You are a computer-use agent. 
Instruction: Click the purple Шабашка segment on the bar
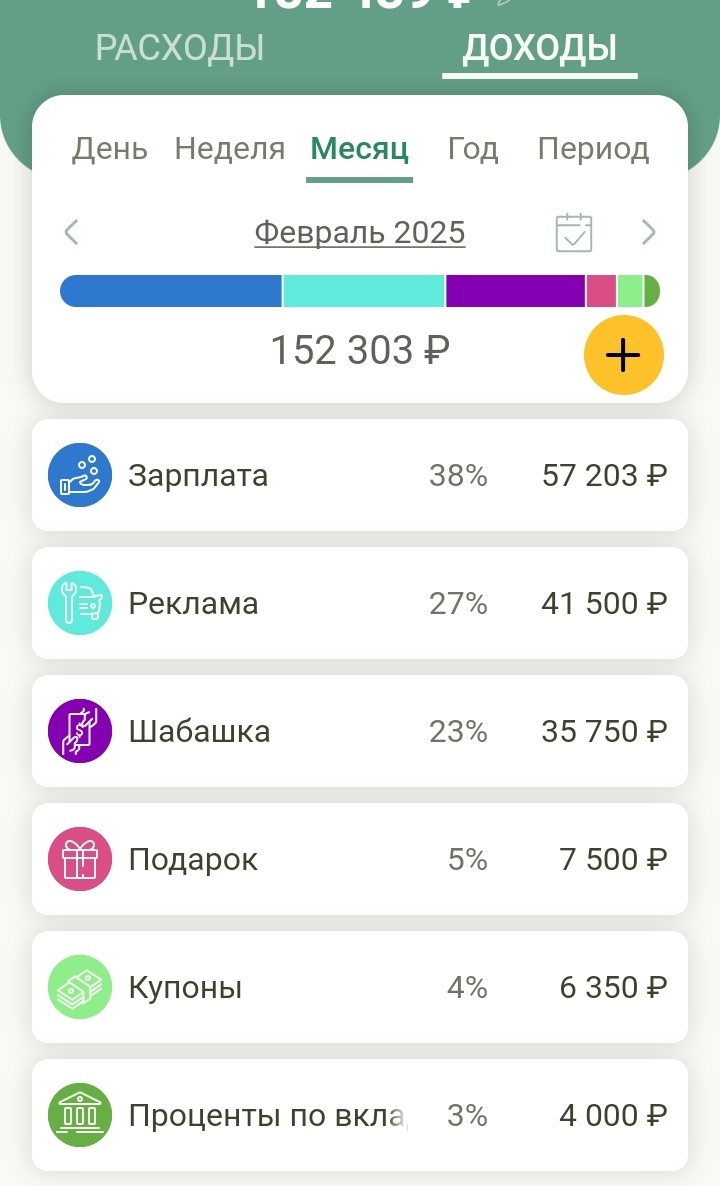(x=515, y=291)
